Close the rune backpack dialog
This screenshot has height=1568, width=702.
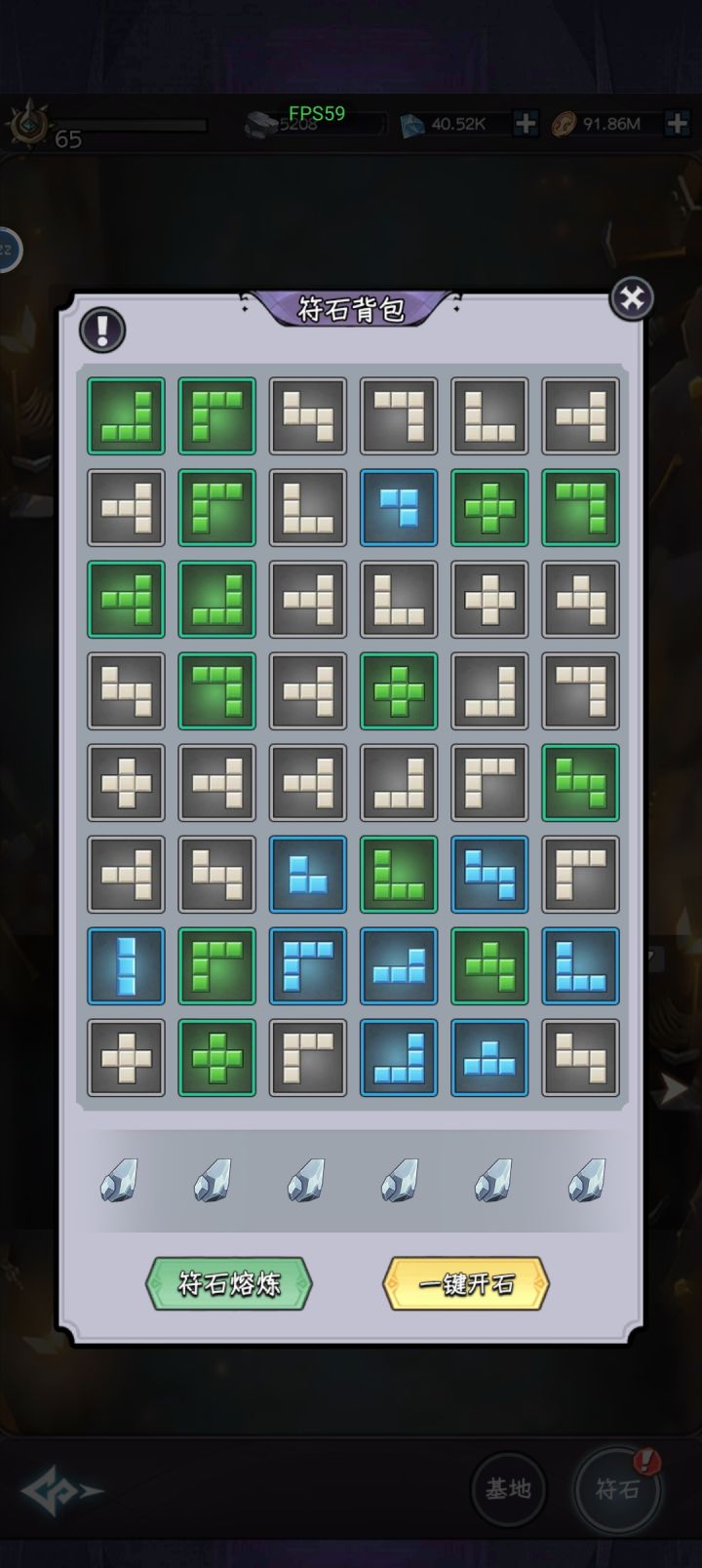[x=632, y=298]
